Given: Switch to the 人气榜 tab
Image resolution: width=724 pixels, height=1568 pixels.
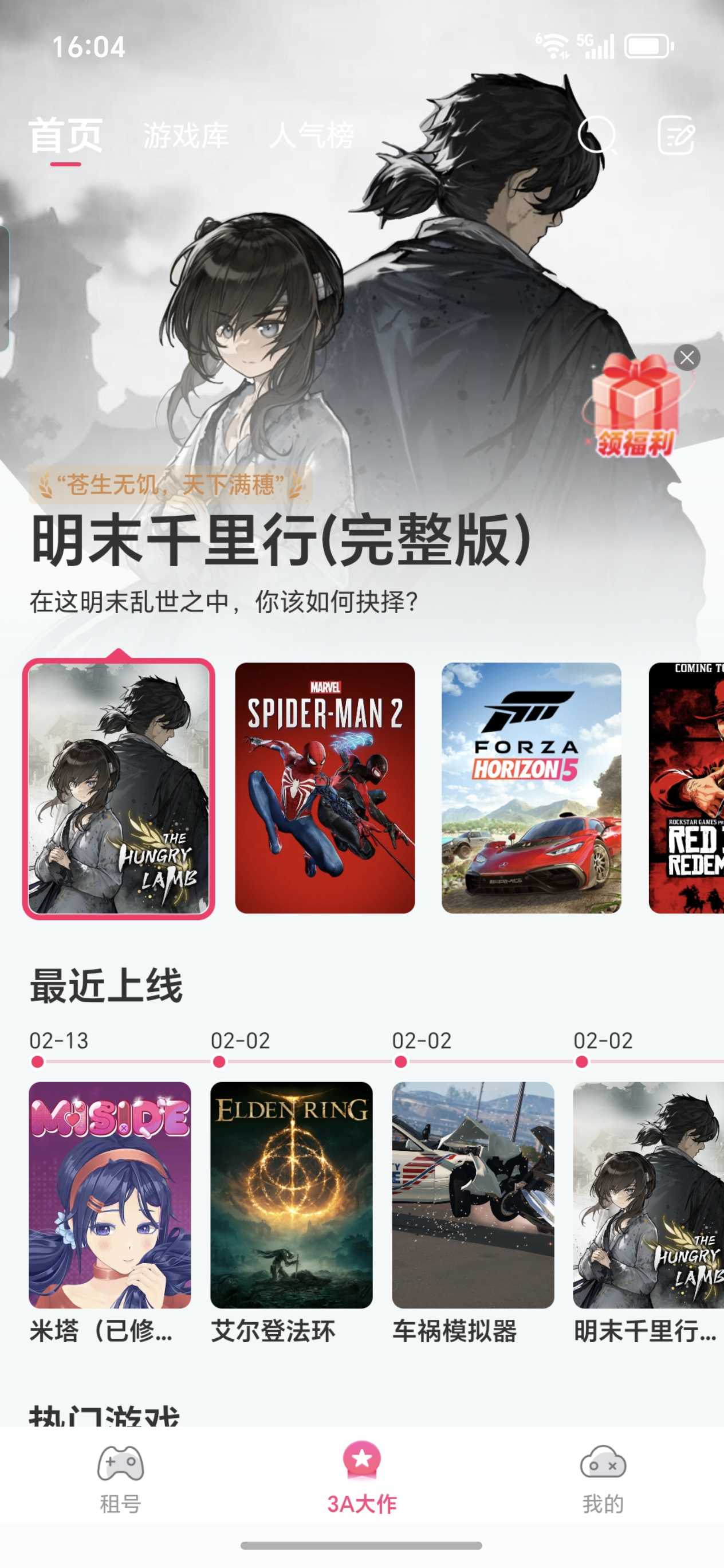Looking at the screenshot, I should coord(311,135).
